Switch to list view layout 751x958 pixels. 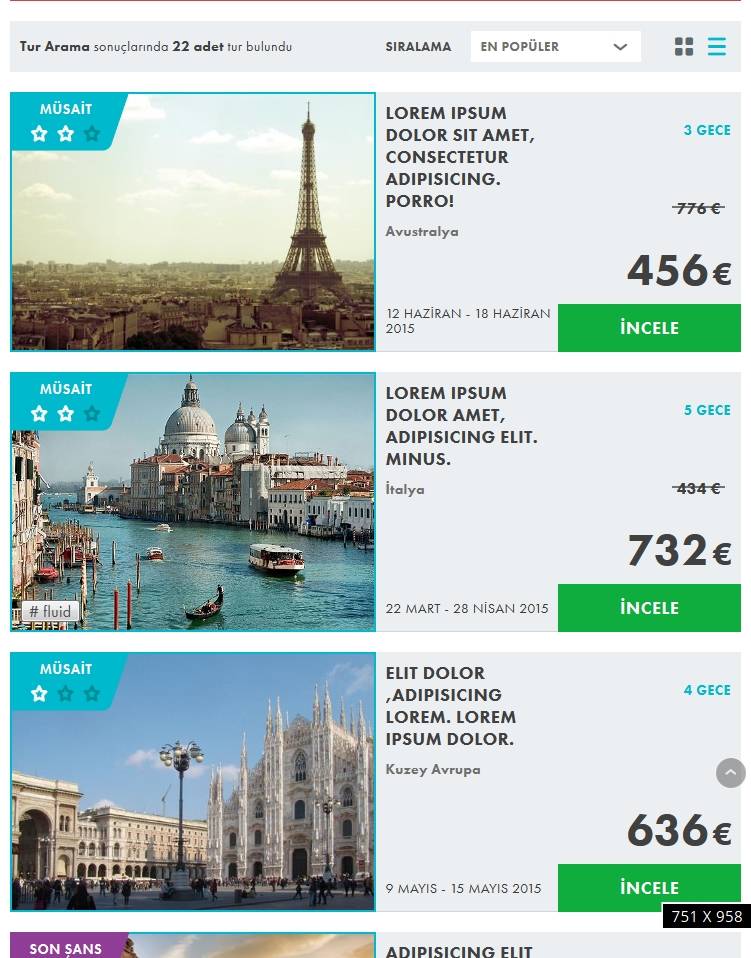717,47
